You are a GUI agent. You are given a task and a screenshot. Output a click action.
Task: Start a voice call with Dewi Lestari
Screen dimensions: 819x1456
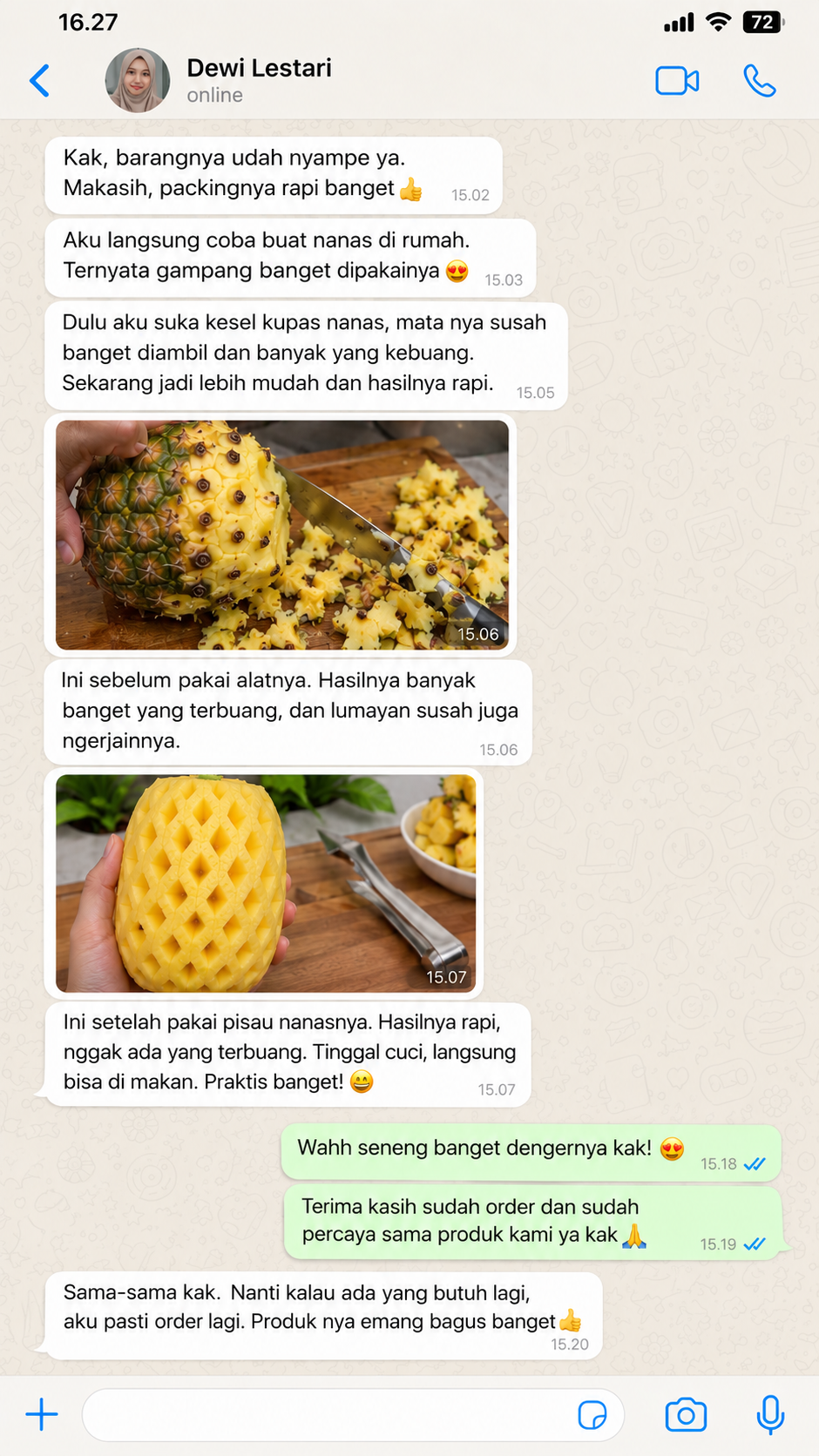(760, 81)
